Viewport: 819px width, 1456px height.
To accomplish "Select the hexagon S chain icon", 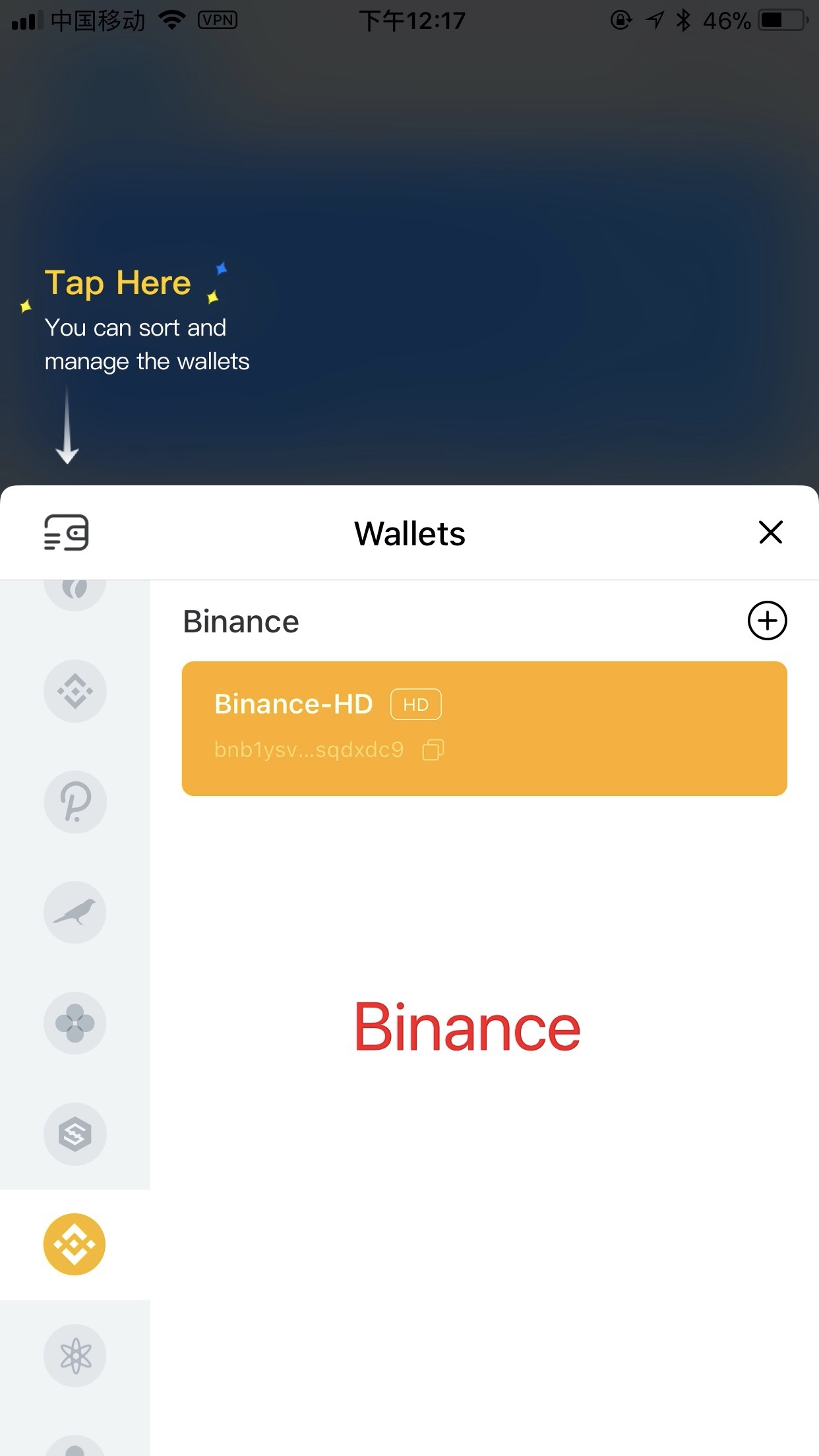I will (75, 1134).
